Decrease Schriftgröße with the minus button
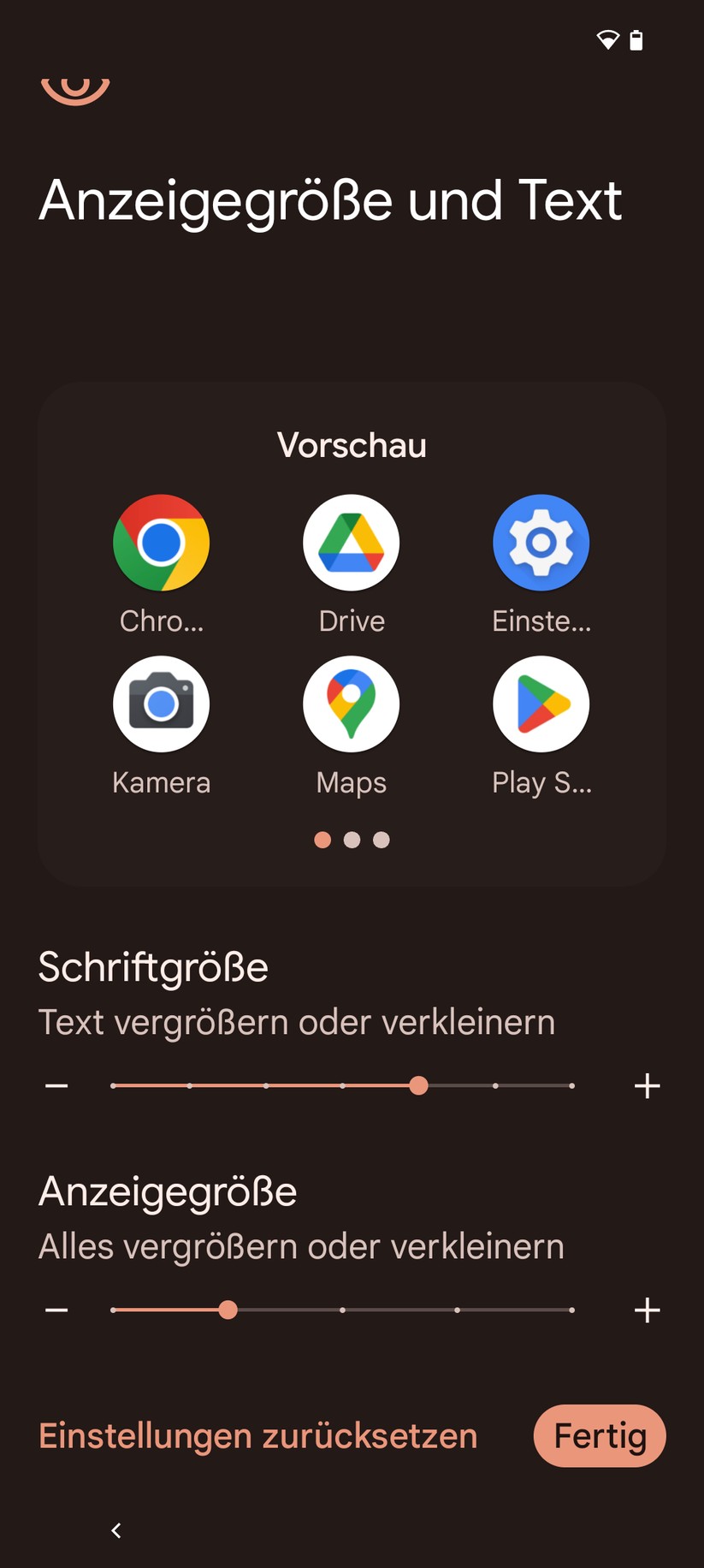This screenshot has height=1568, width=704. (x=56, y=1085)
